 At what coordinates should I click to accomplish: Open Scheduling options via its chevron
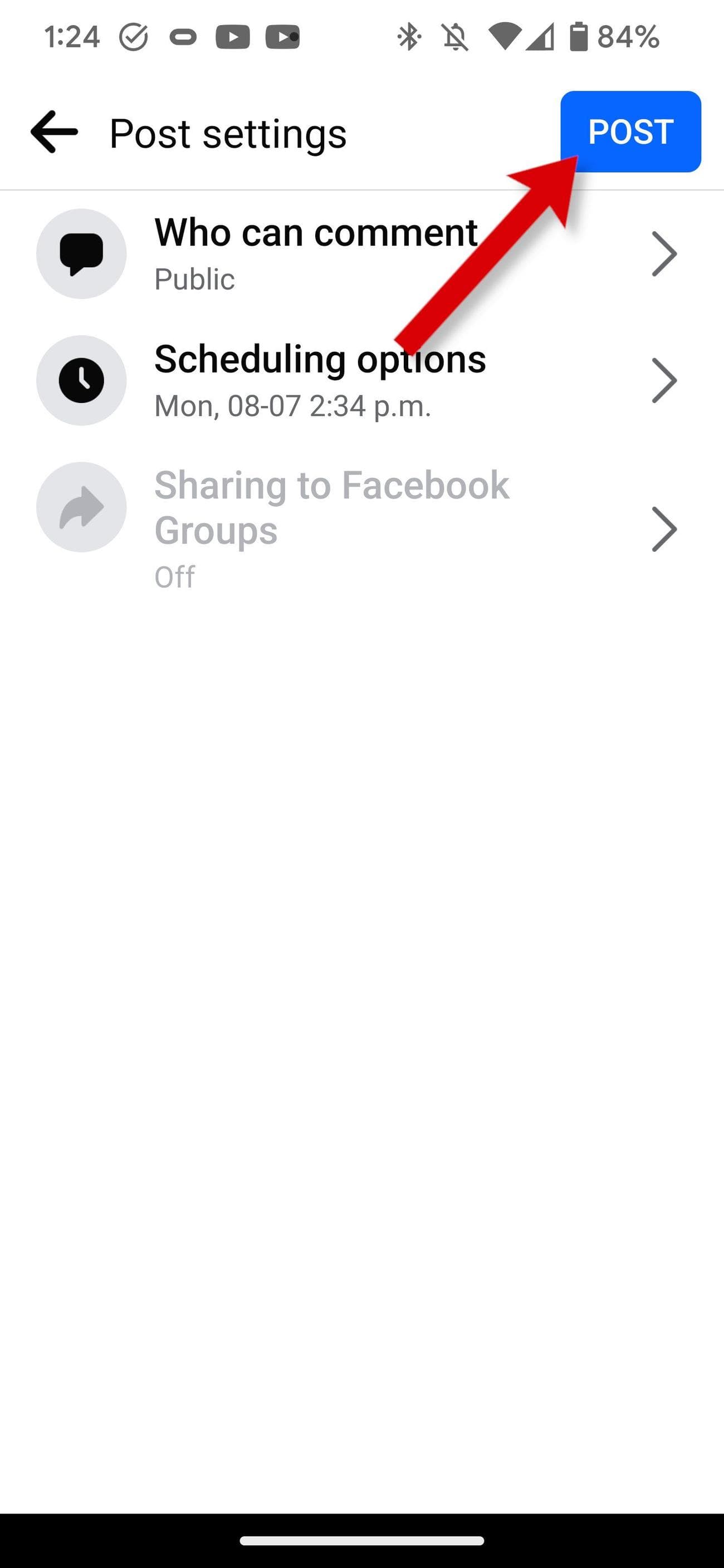(663, 379)
